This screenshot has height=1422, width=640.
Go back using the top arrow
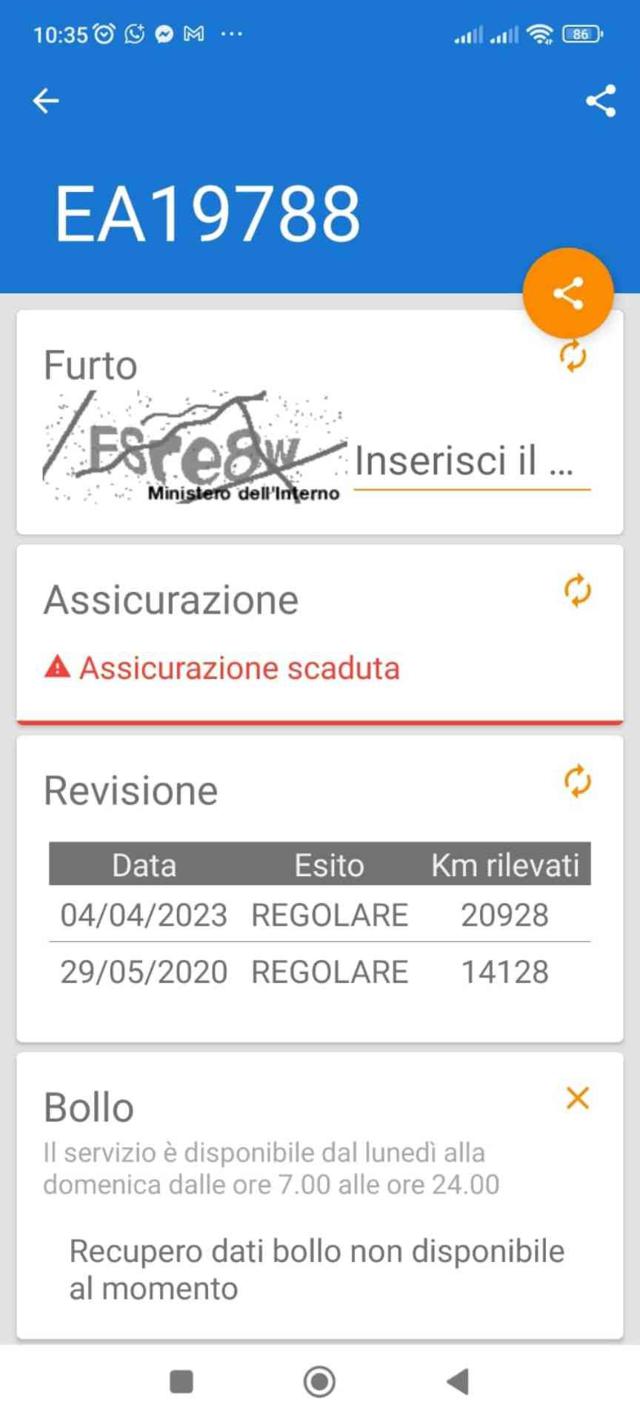[x=46, y=101]
